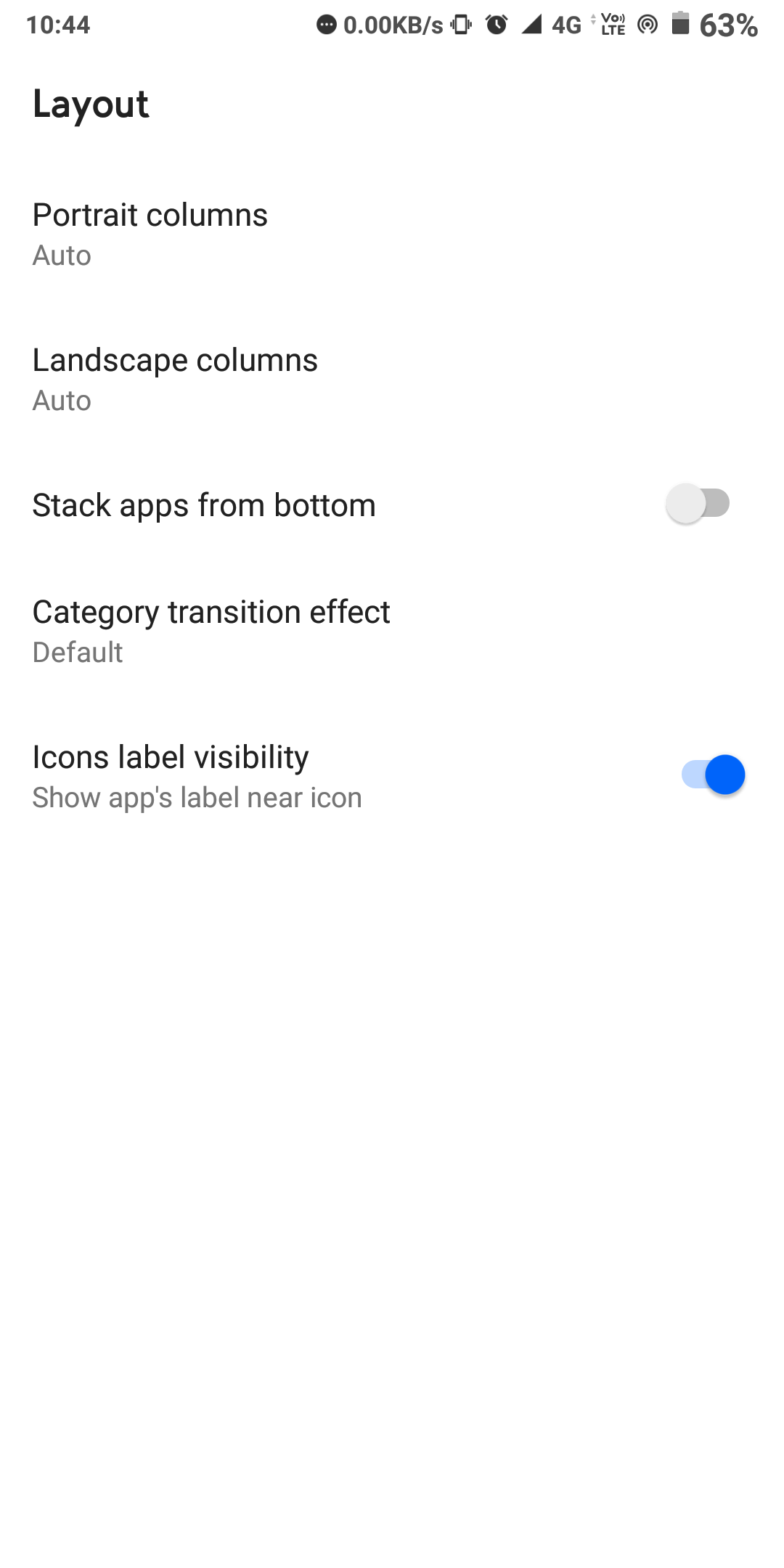Turn off Icons label visibility
784x1568 pixels.
coord(713,775)
